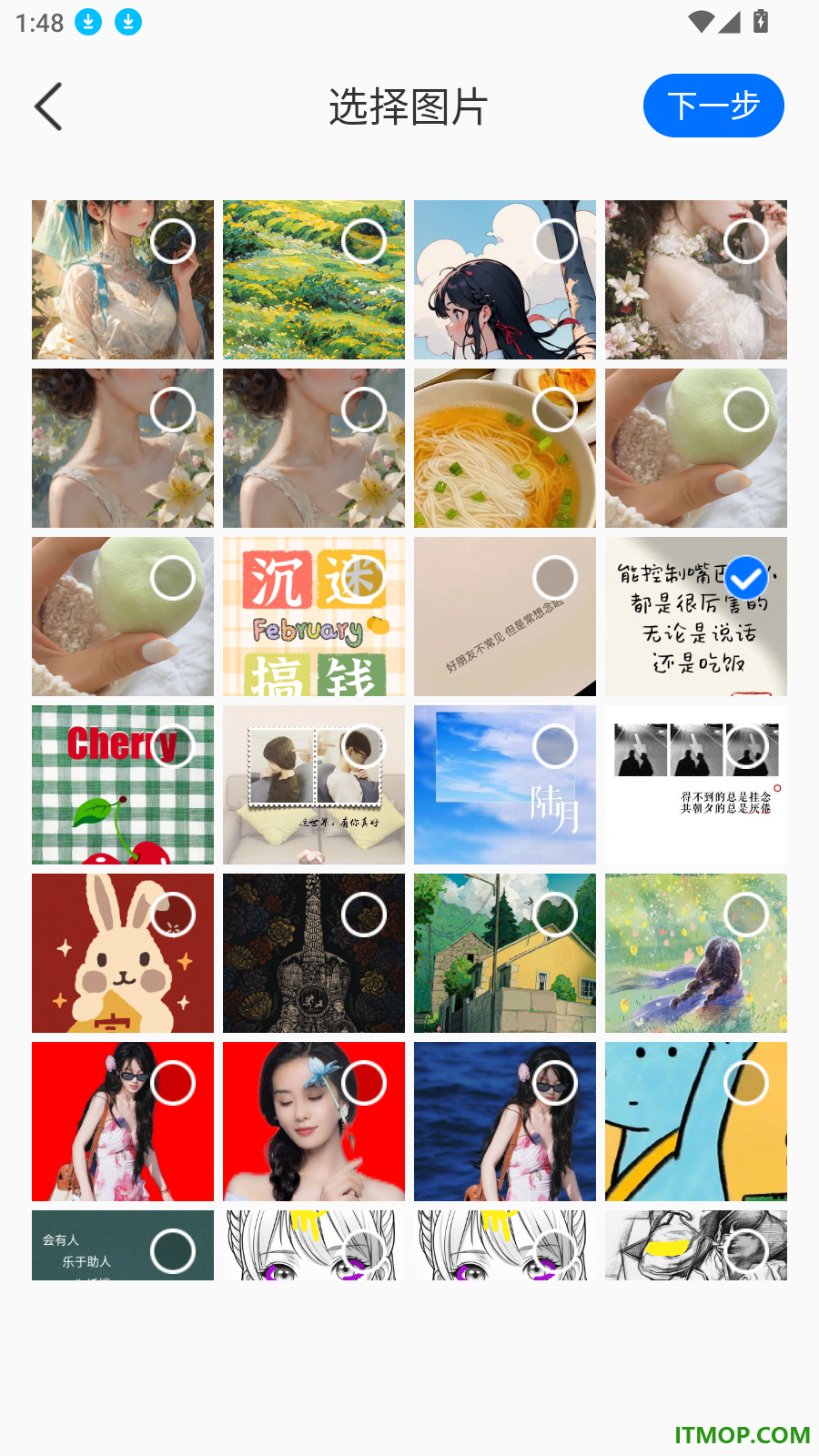This screenshot has width=819, height=1456.
Task: Deselect the checked handwritten text image
Action: coord(746,578)
